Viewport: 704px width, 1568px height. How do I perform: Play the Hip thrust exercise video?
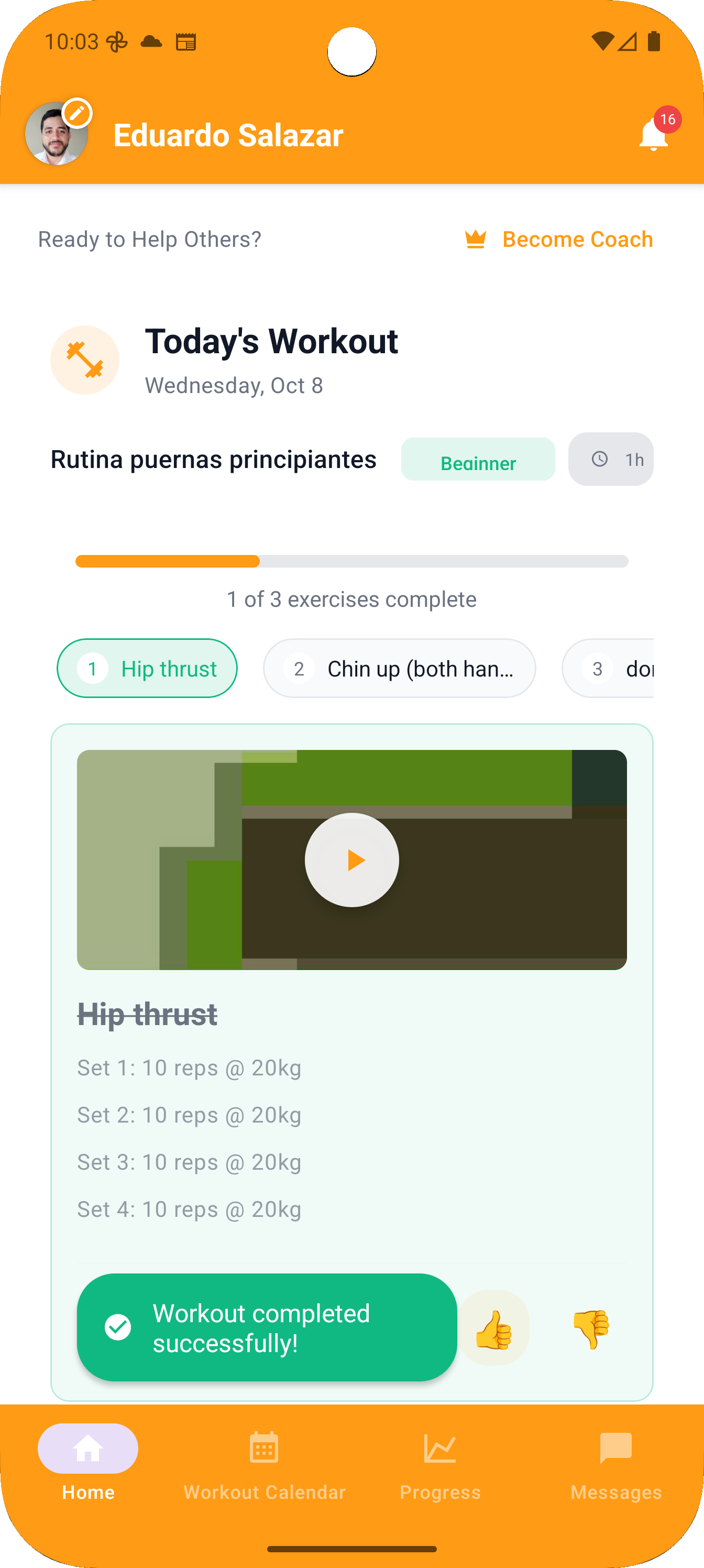[x=351, y=859]
